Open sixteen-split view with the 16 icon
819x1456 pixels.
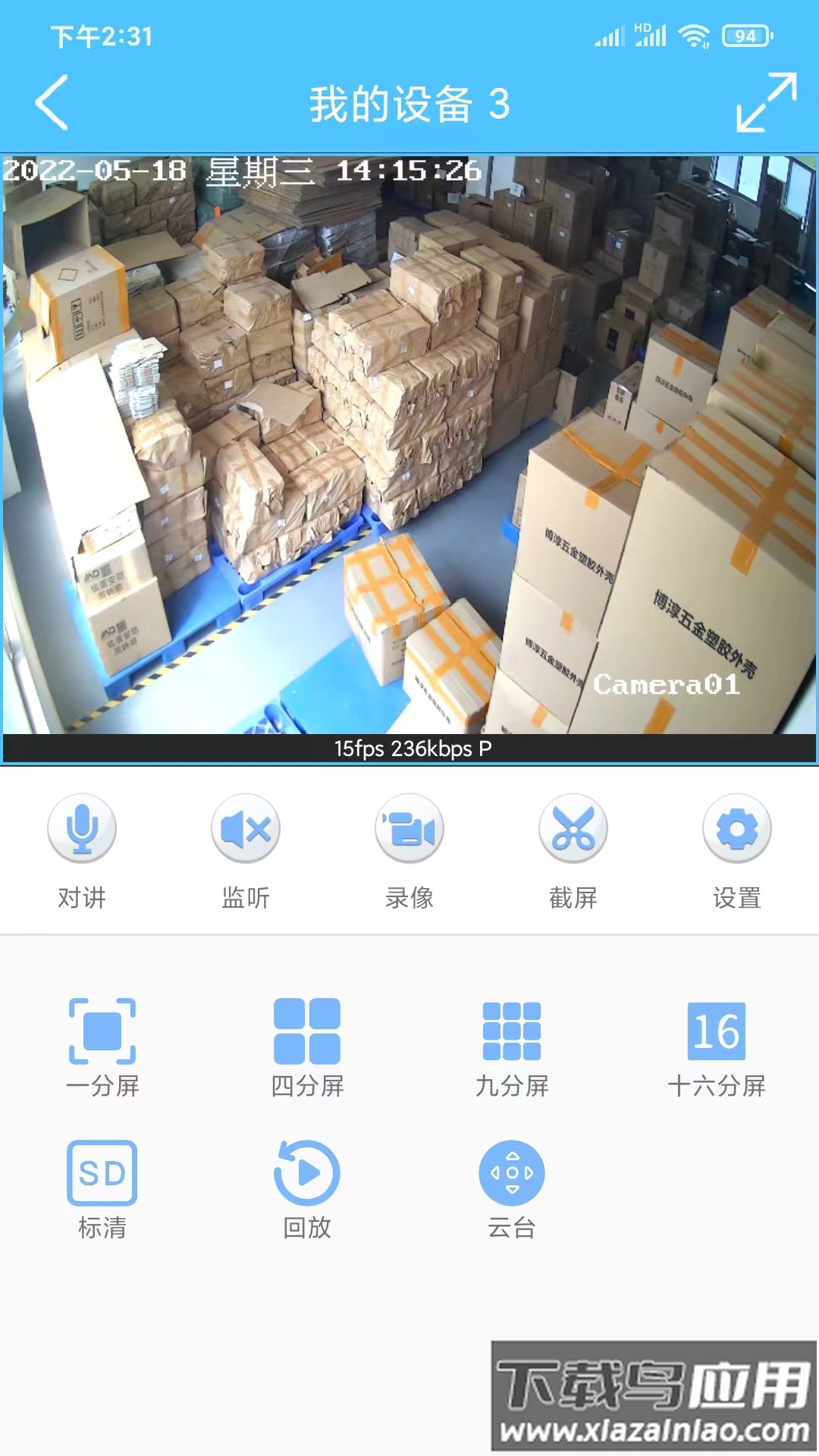click(x=714, y=1031)
